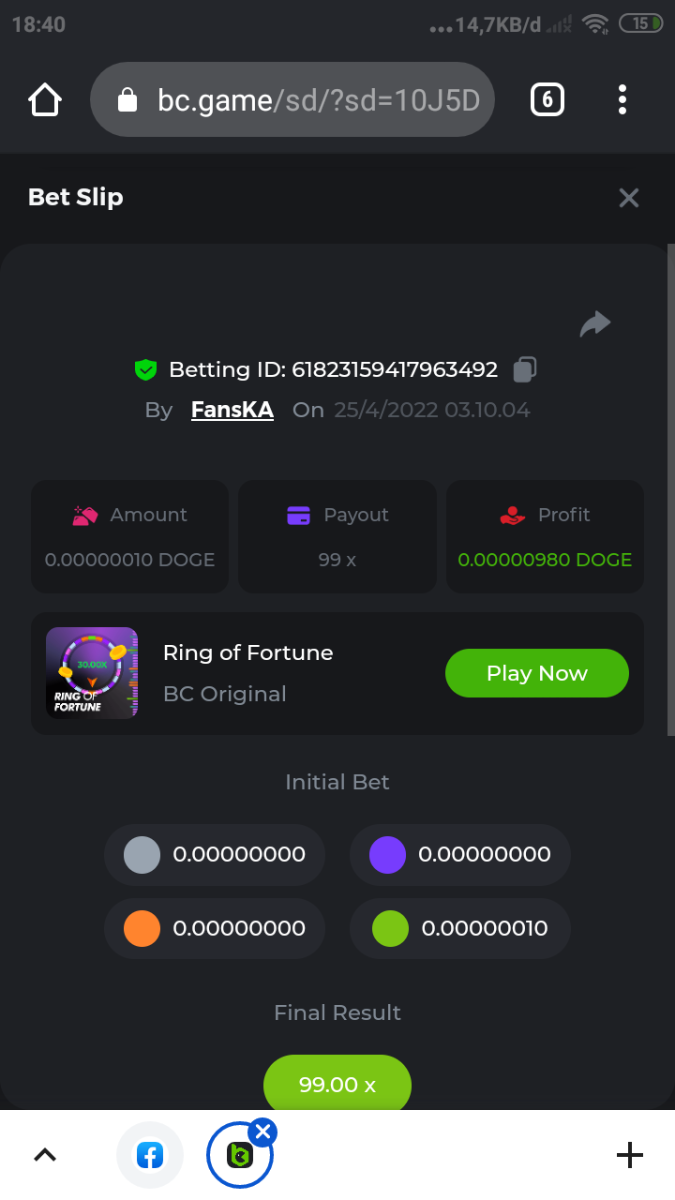Screen dimensions: 675x1200
Task: Close the Bet Slip panel
Action: pyautogui.click(x=628, y=198)
